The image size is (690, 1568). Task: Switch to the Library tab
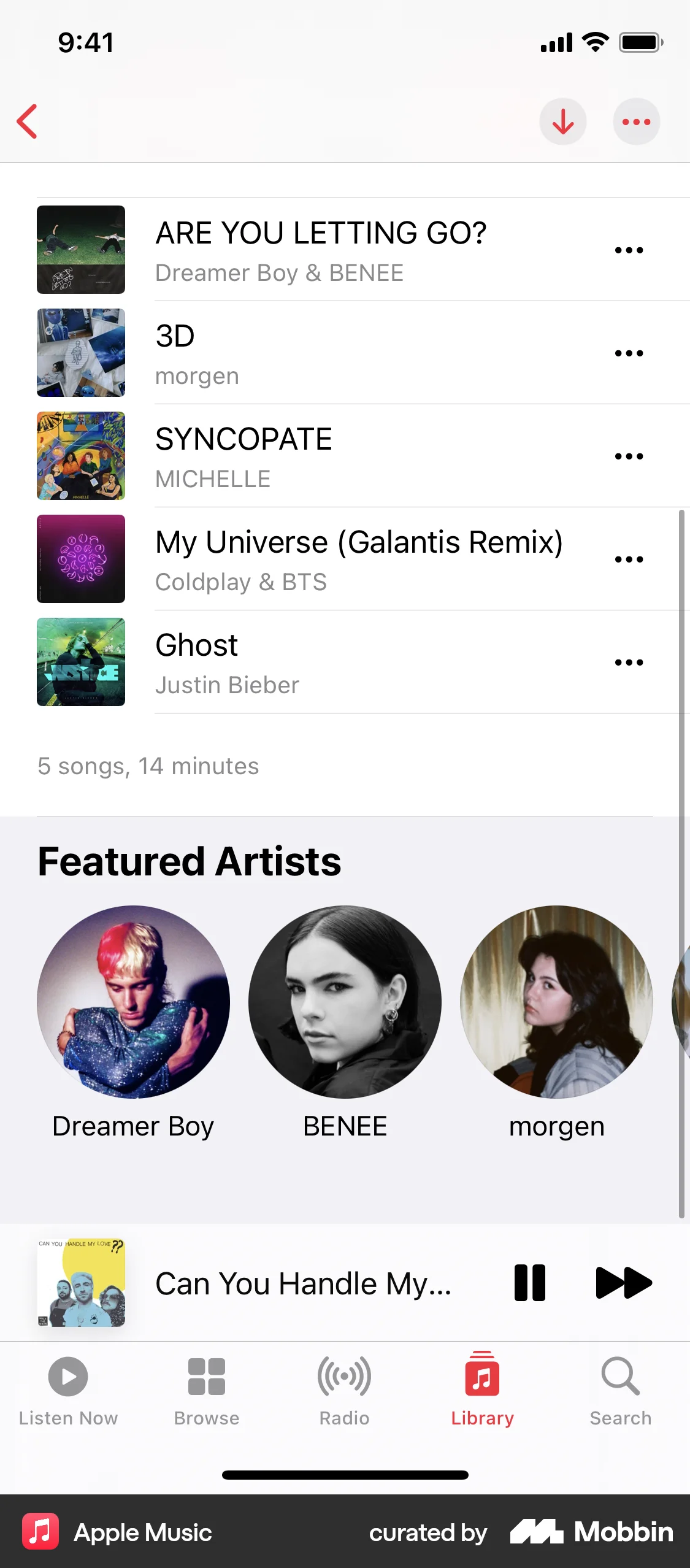pos(482,1386)
